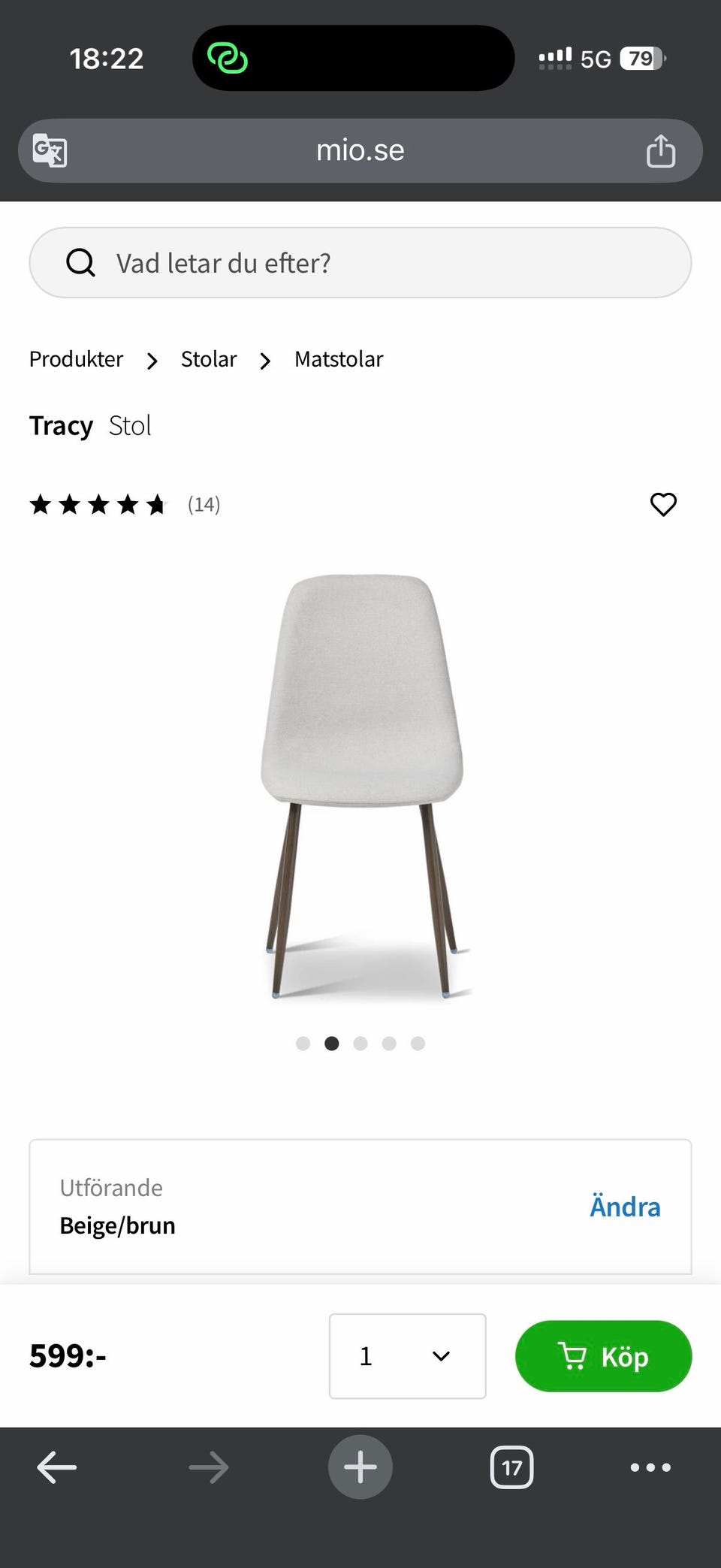The image size is (721, 1568).
Task: View the 17 open tabs
Action: point(511,1467)
